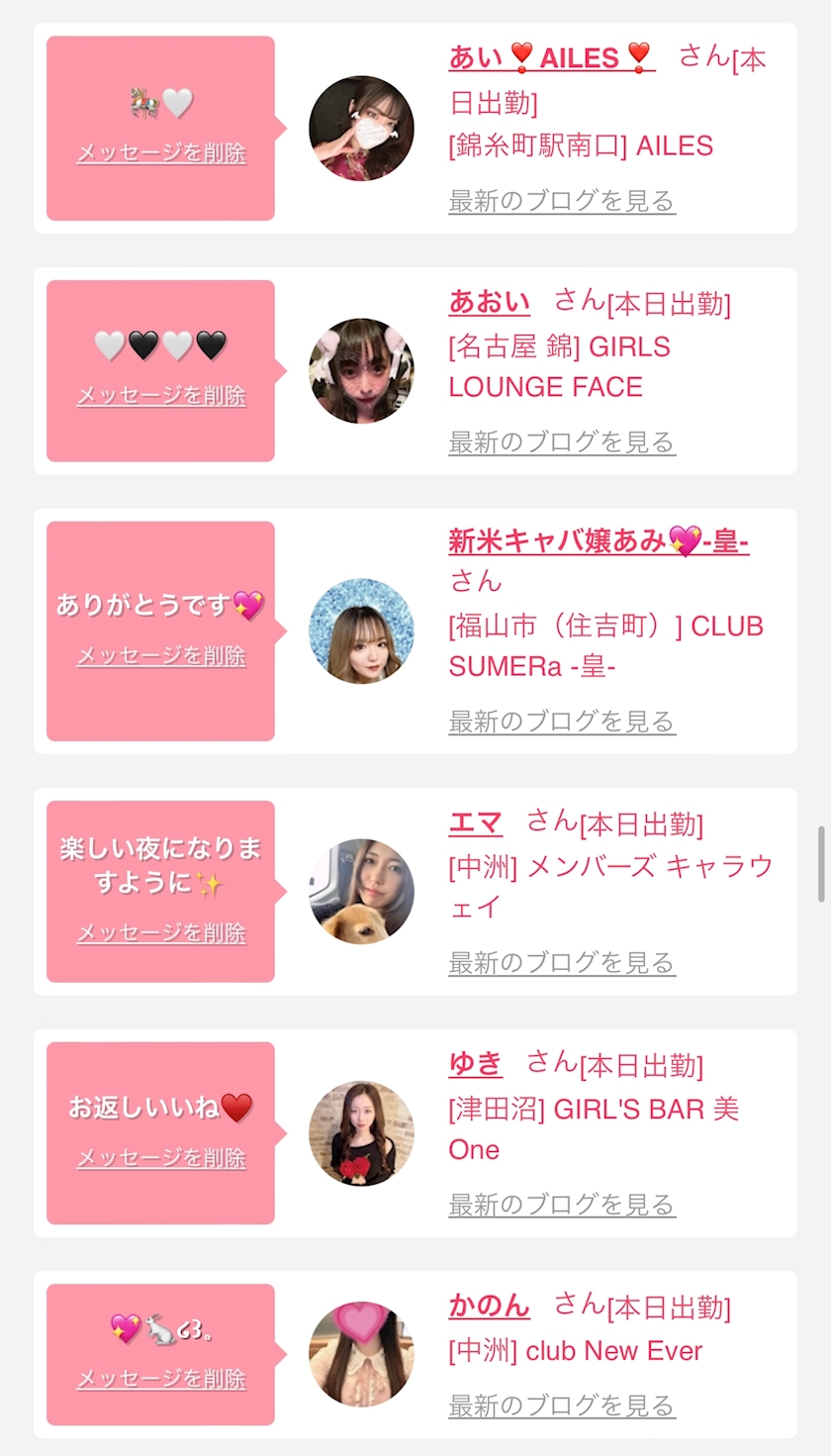Open ゆき profile name link

[x=476, y=1064]
